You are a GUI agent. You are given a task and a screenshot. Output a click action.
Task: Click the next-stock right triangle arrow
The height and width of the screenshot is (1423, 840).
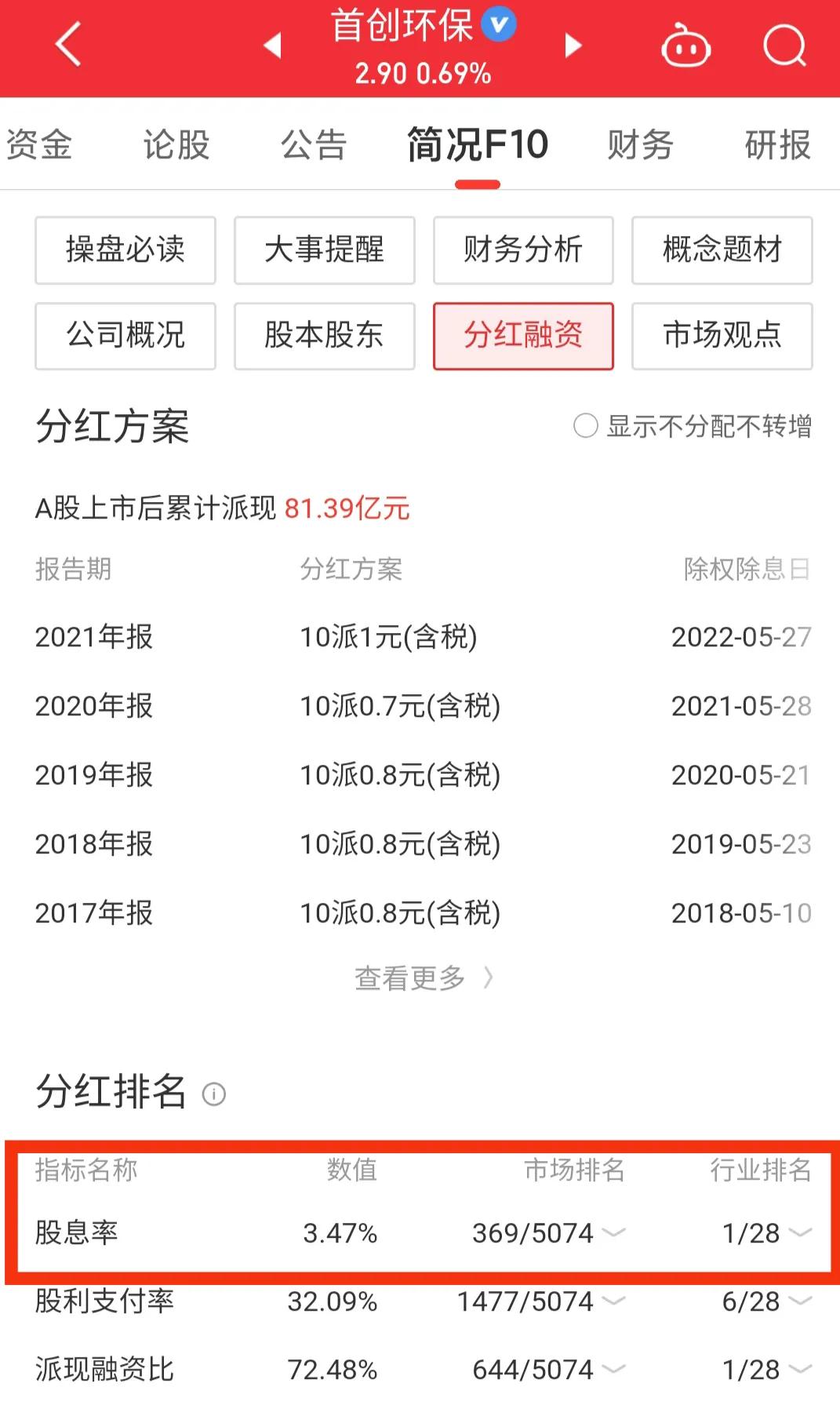click(x=572, y=45)
